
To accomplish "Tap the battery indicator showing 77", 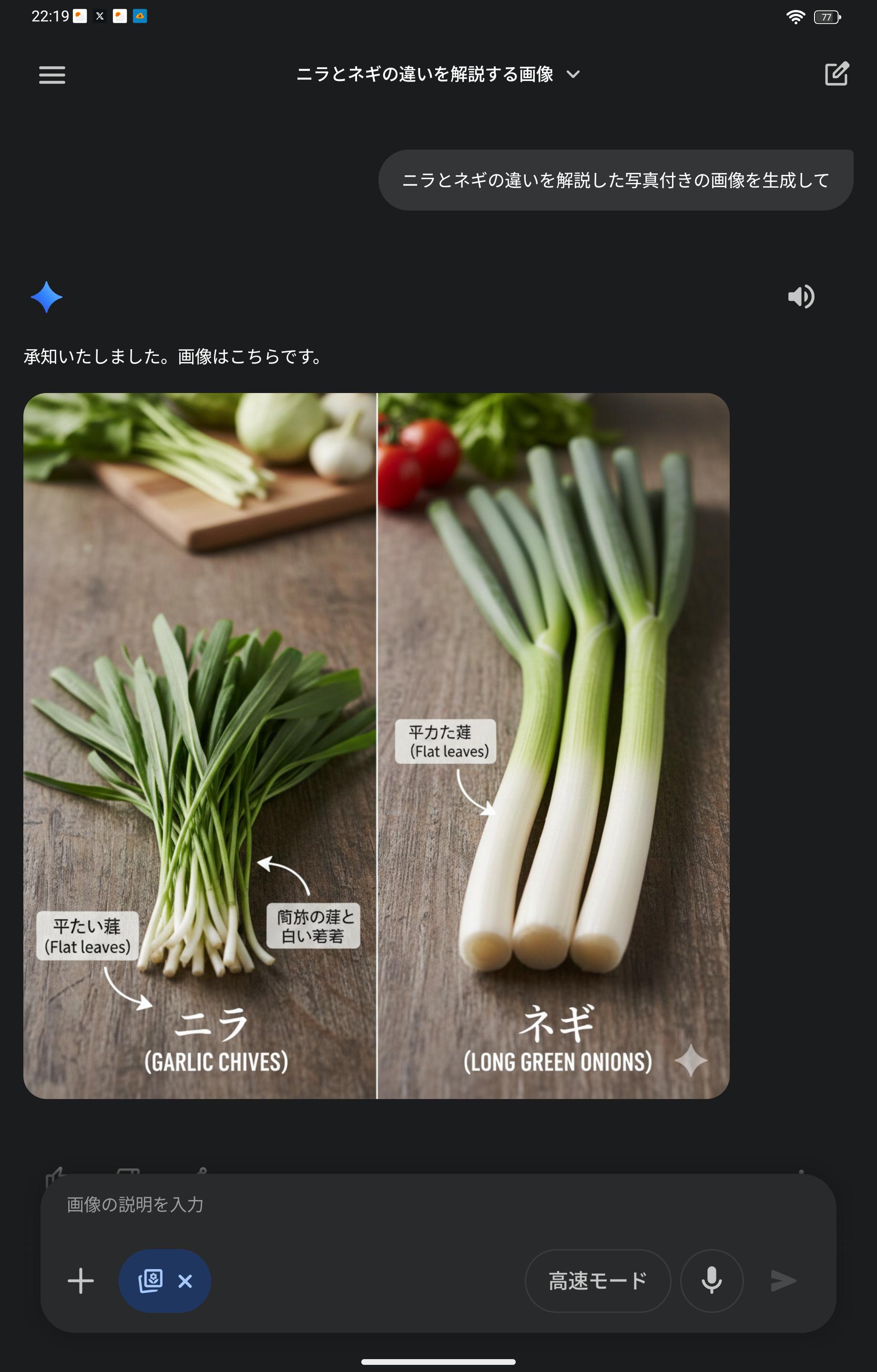I will pos(826,17).
